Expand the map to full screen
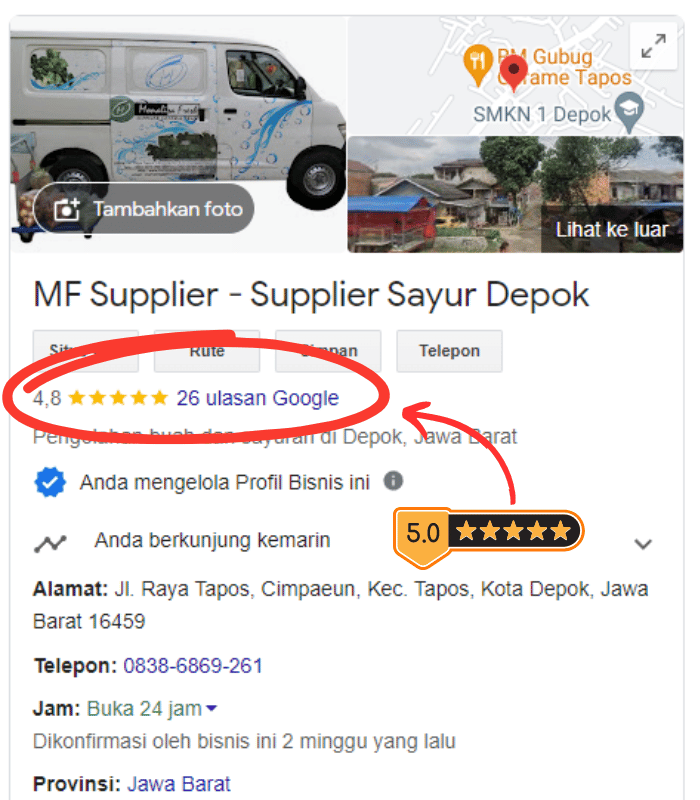 pos(653,47)
